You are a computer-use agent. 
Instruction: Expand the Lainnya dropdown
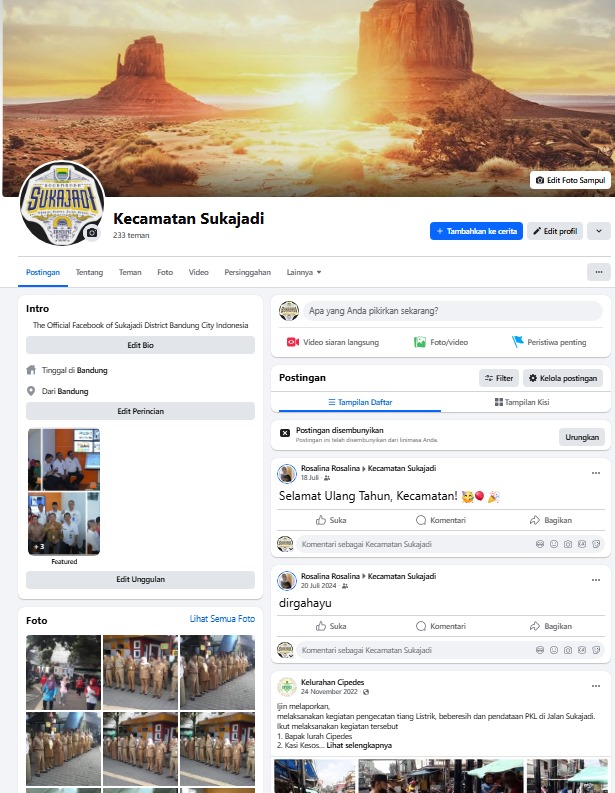(304, 272)
